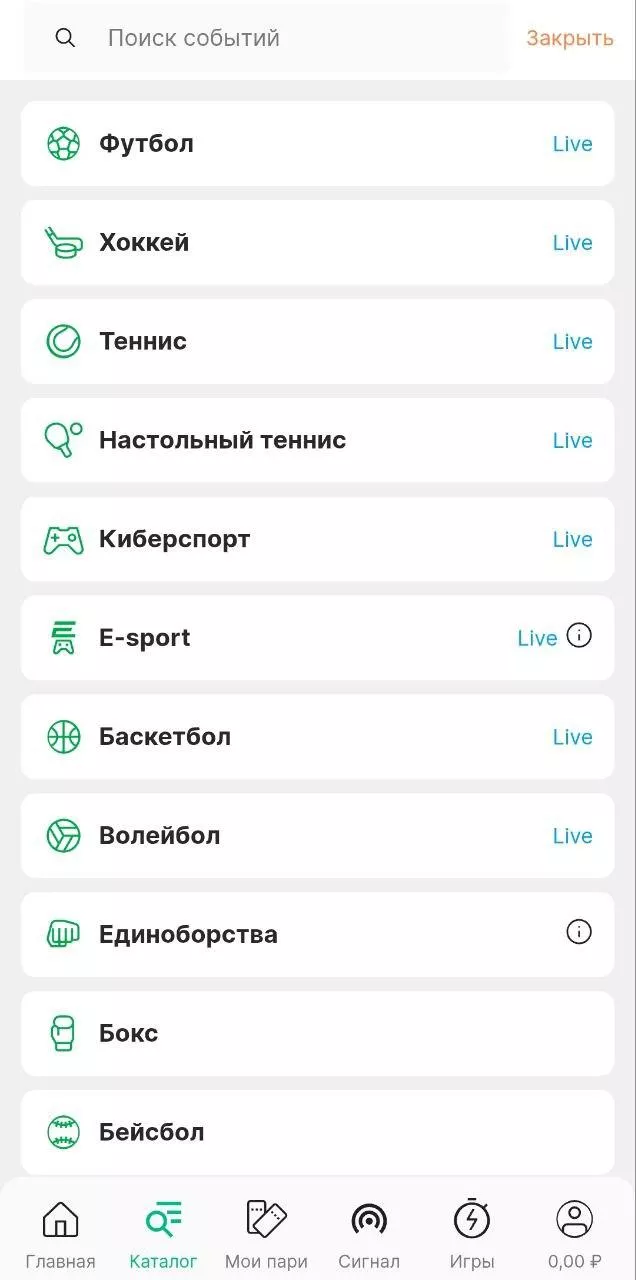Open the profile balance tab
The image size is (636, 1280).
click(x=574, y=1234)
